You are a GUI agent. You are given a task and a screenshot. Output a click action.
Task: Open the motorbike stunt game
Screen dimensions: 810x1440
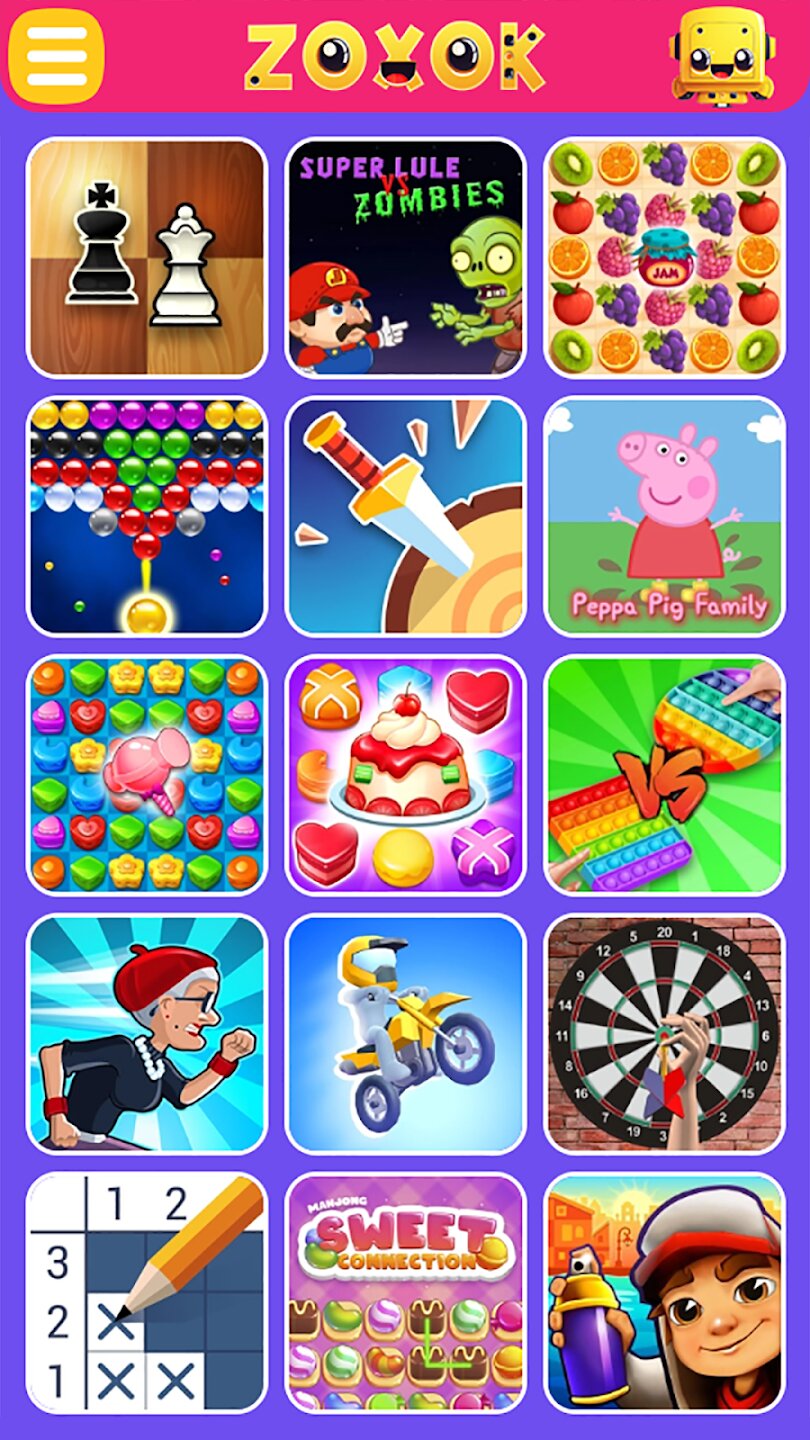pyautogui.click(x=406, y=1033)
